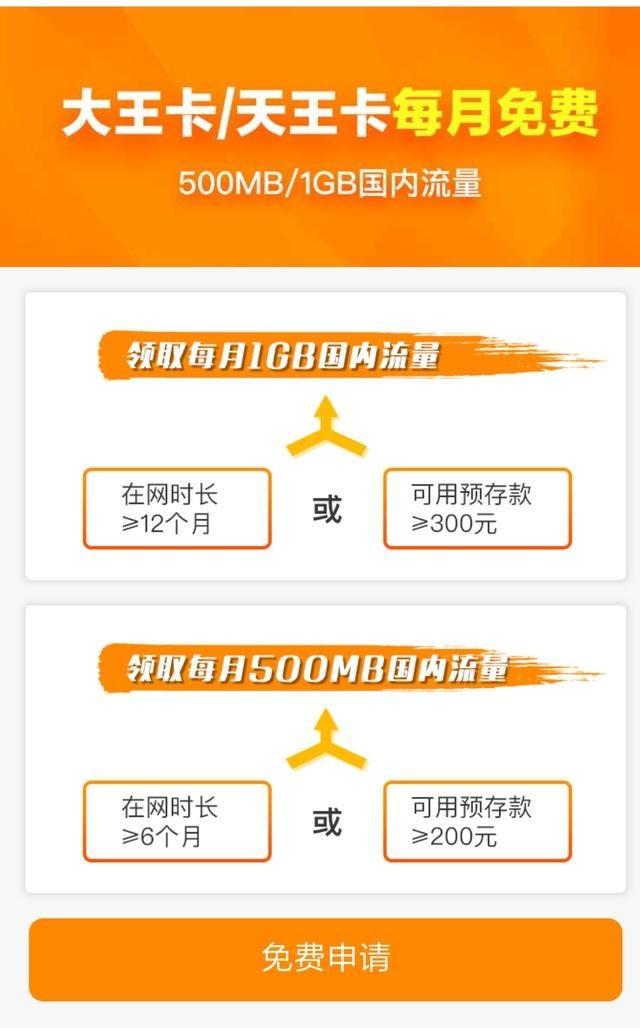Tap the 免费申请 button
The width and height of the screenshot is (640, 1028).
(x=325, y=958)
